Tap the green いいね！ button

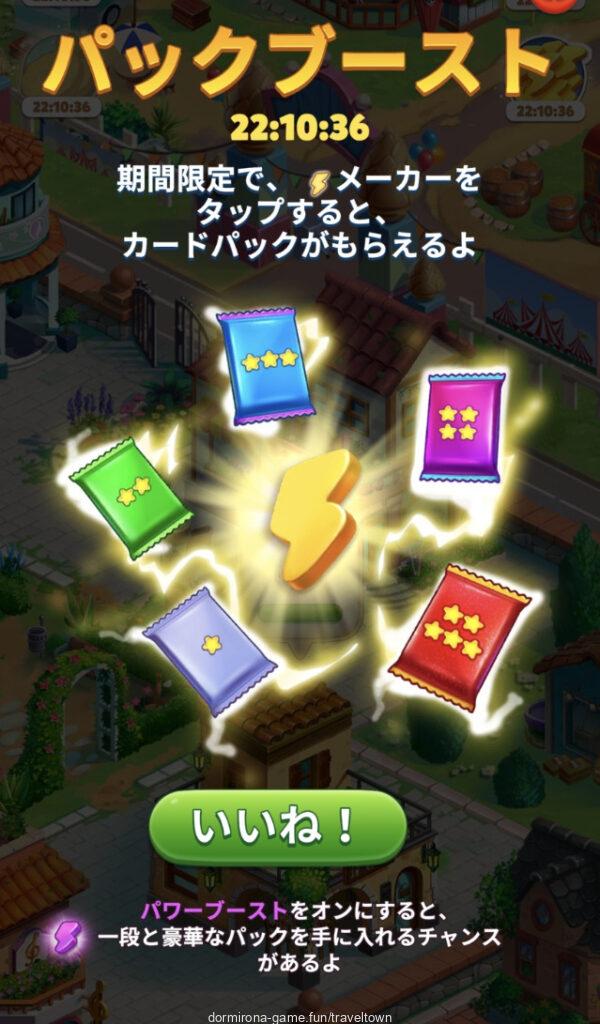(278, 828)
